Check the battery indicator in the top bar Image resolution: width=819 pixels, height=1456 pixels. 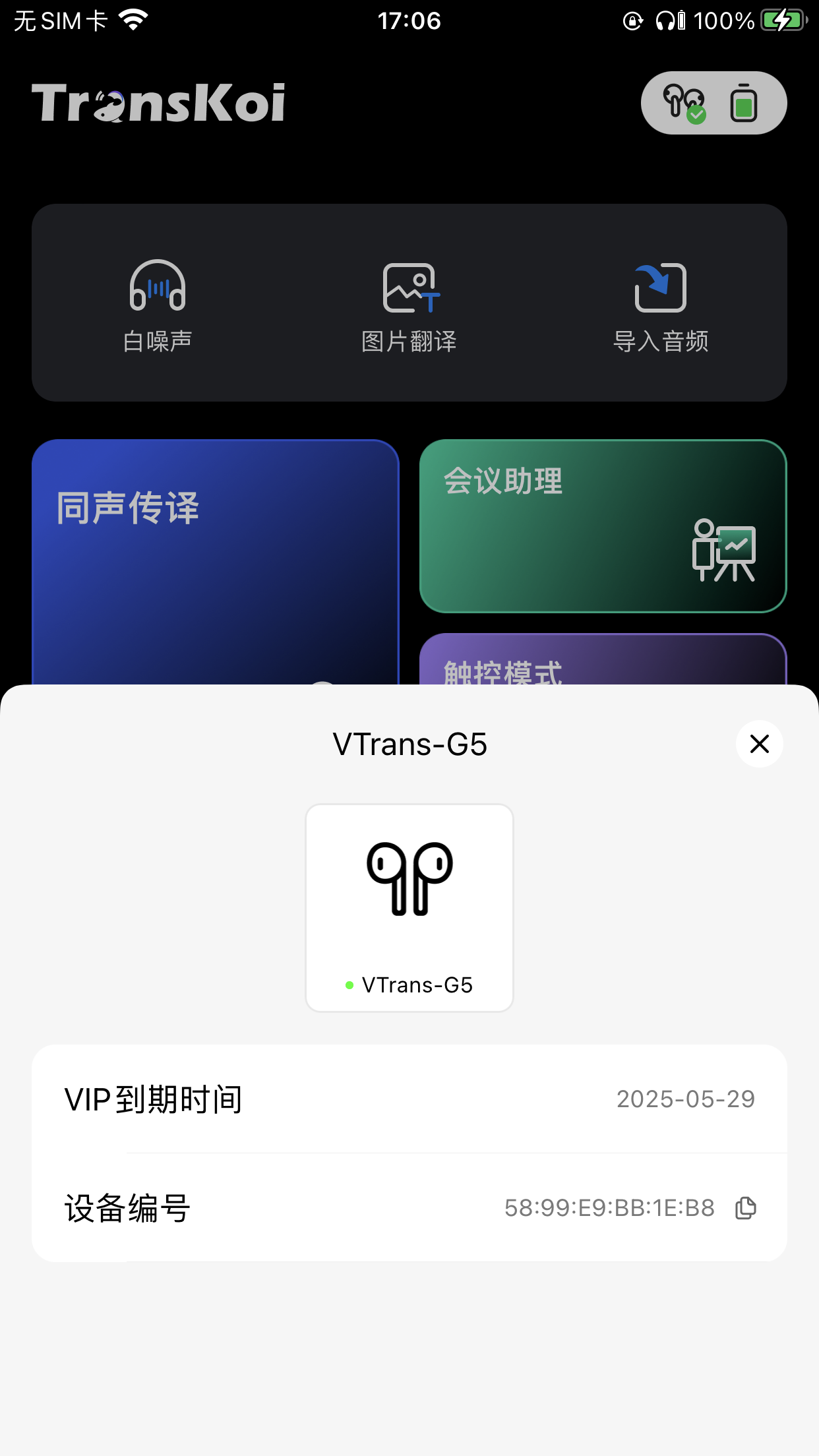743,103
